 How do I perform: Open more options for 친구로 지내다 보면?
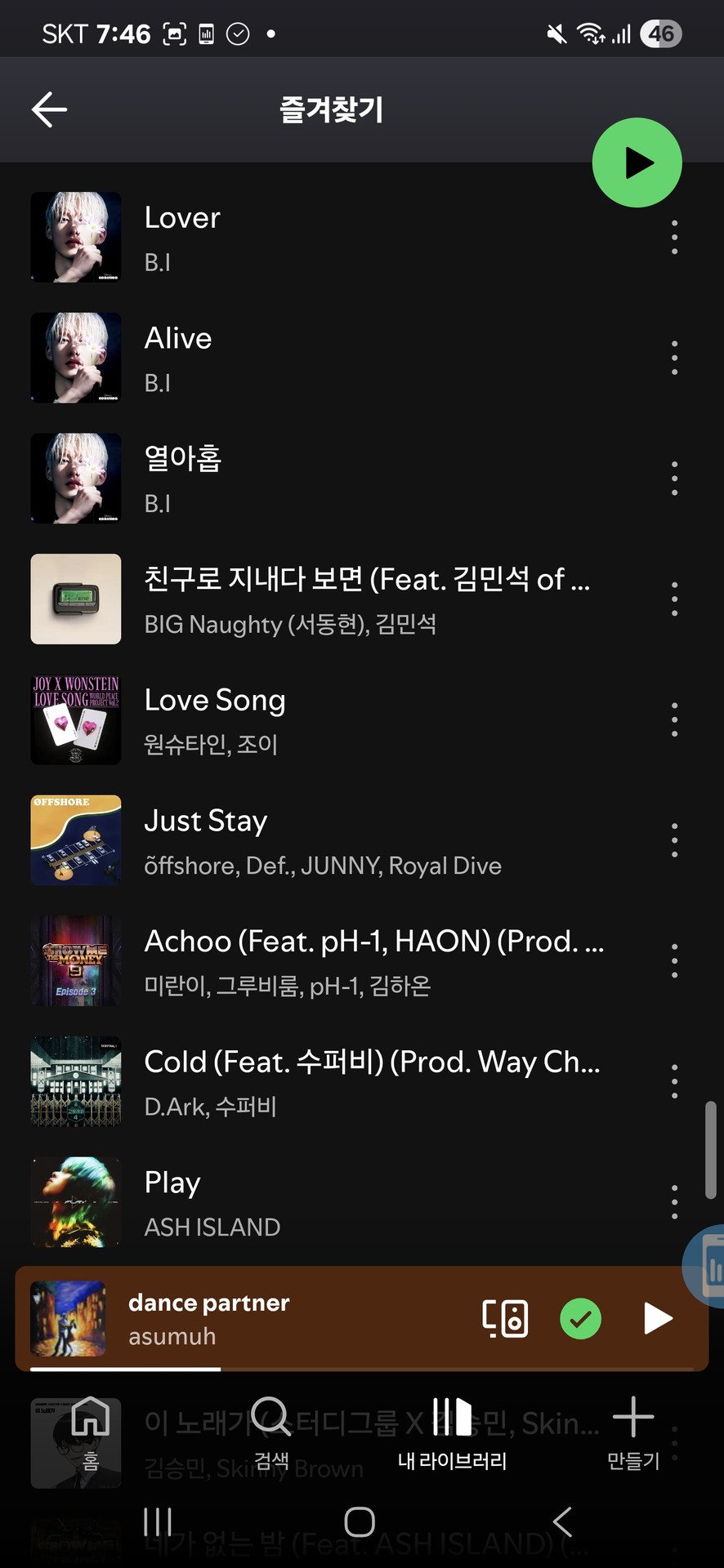click(x=674, y=599)
